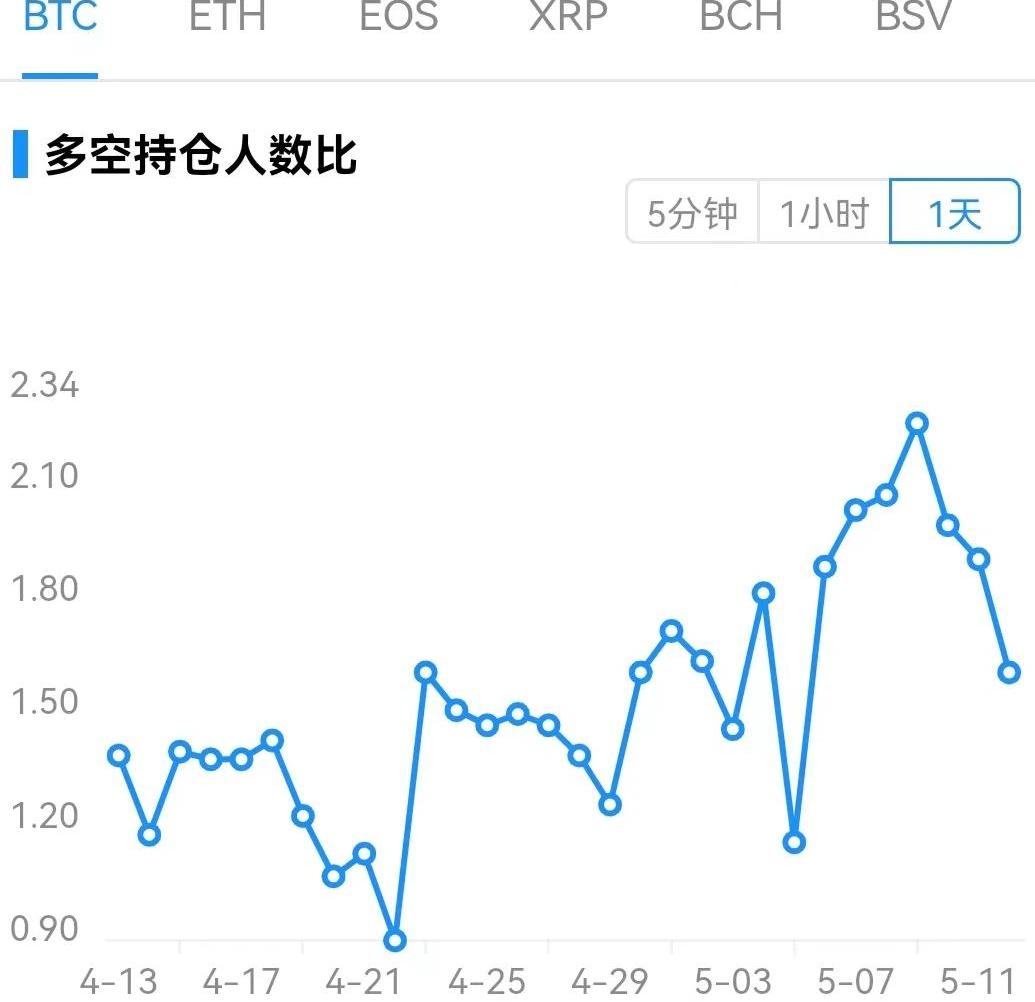Switch to the BCH tab
This screenshot has height=1002, width=1035.
click(740, 18)
